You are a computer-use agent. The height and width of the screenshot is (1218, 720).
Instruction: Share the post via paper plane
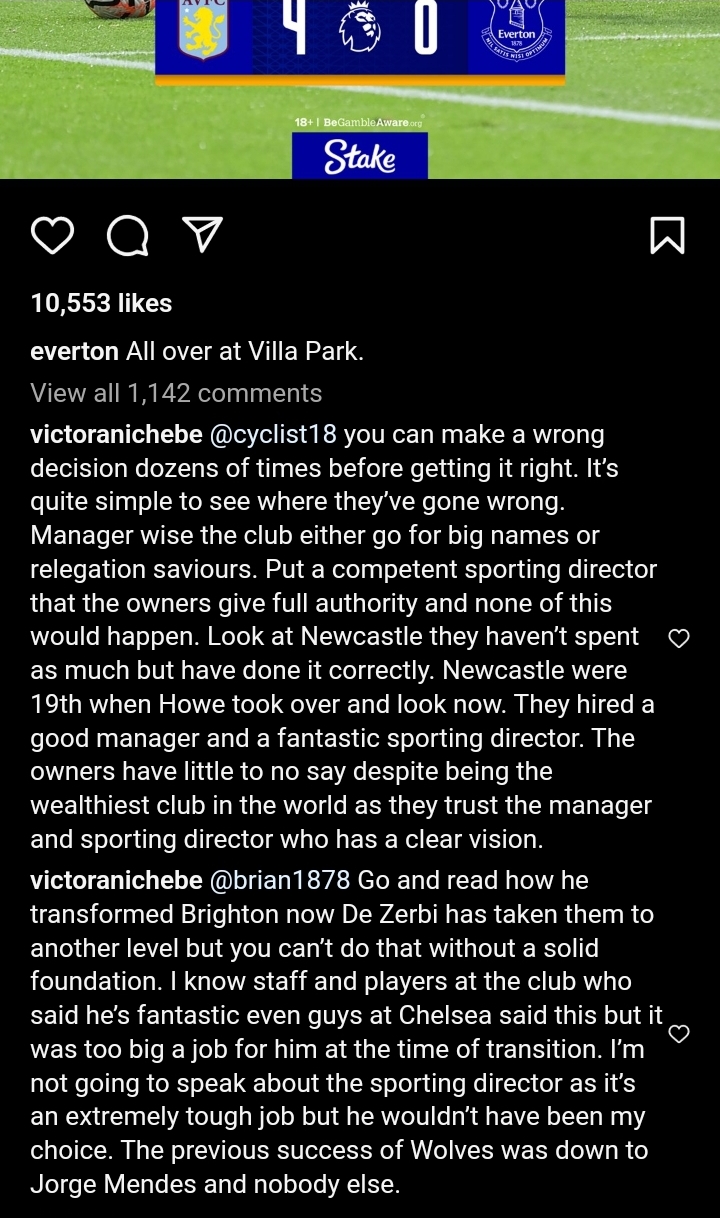coord(202,235)
